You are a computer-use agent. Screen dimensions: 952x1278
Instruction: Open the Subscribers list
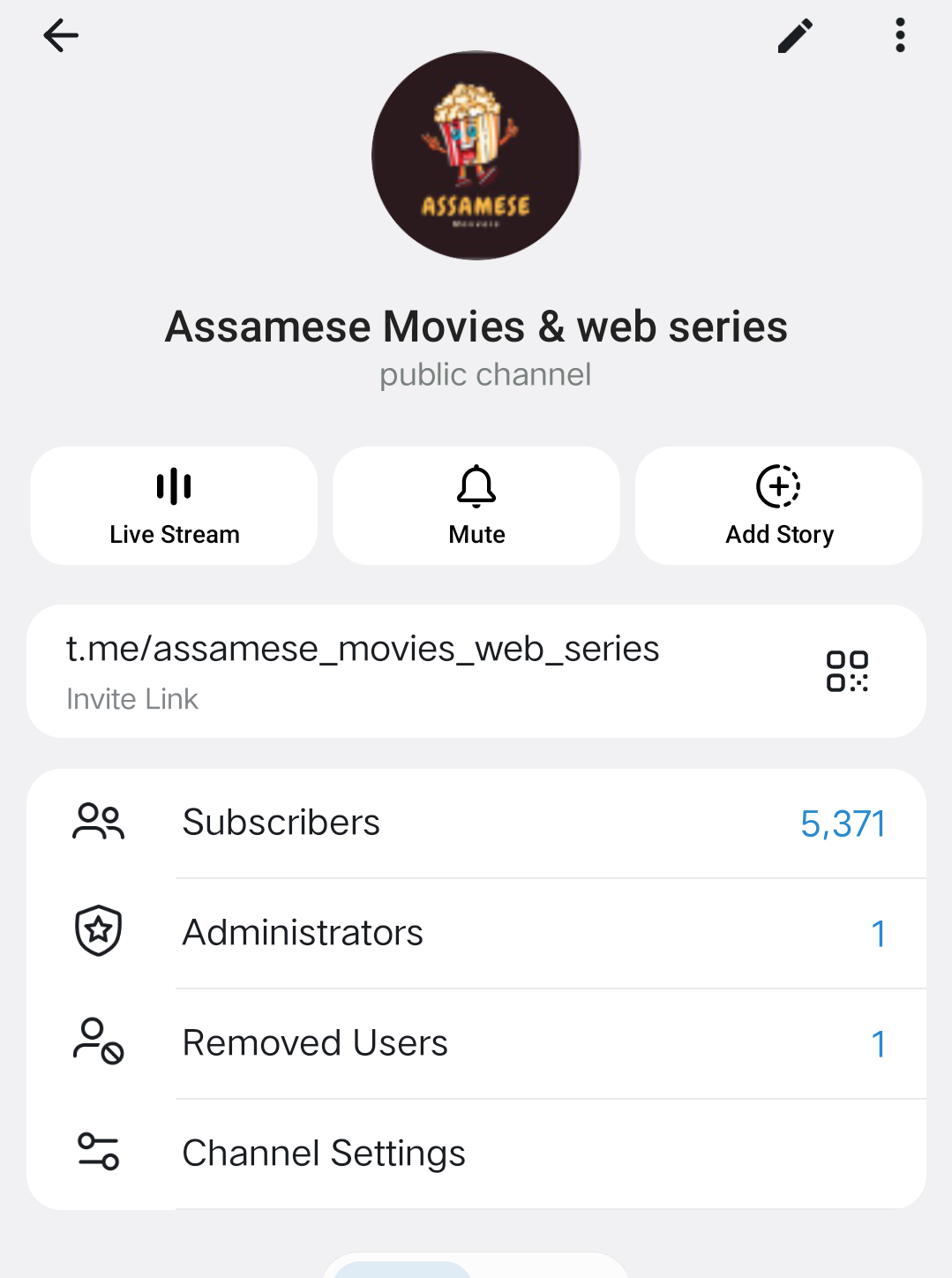click(x=476, y=823)
